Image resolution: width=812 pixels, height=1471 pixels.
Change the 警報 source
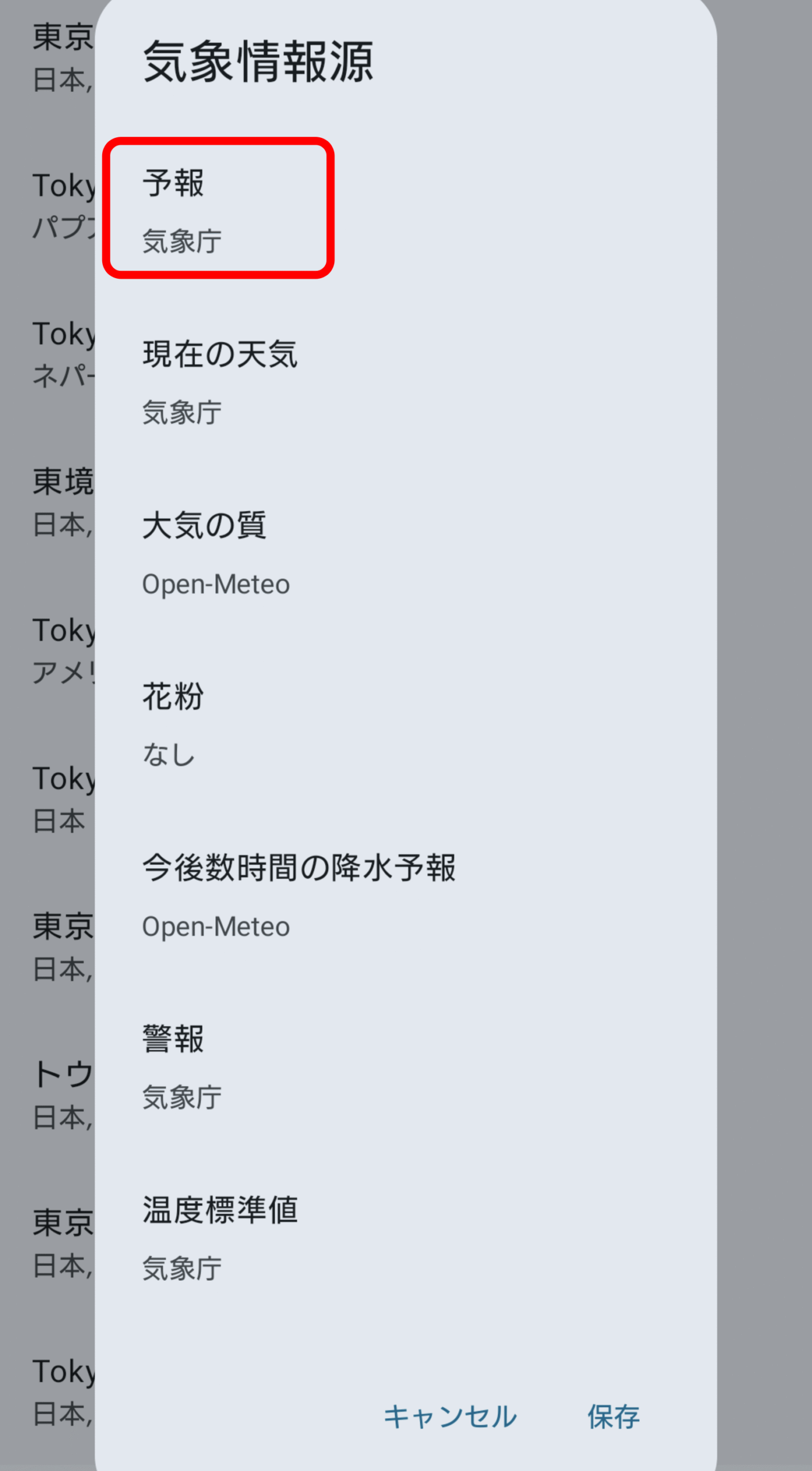(x=405, y=1067)
